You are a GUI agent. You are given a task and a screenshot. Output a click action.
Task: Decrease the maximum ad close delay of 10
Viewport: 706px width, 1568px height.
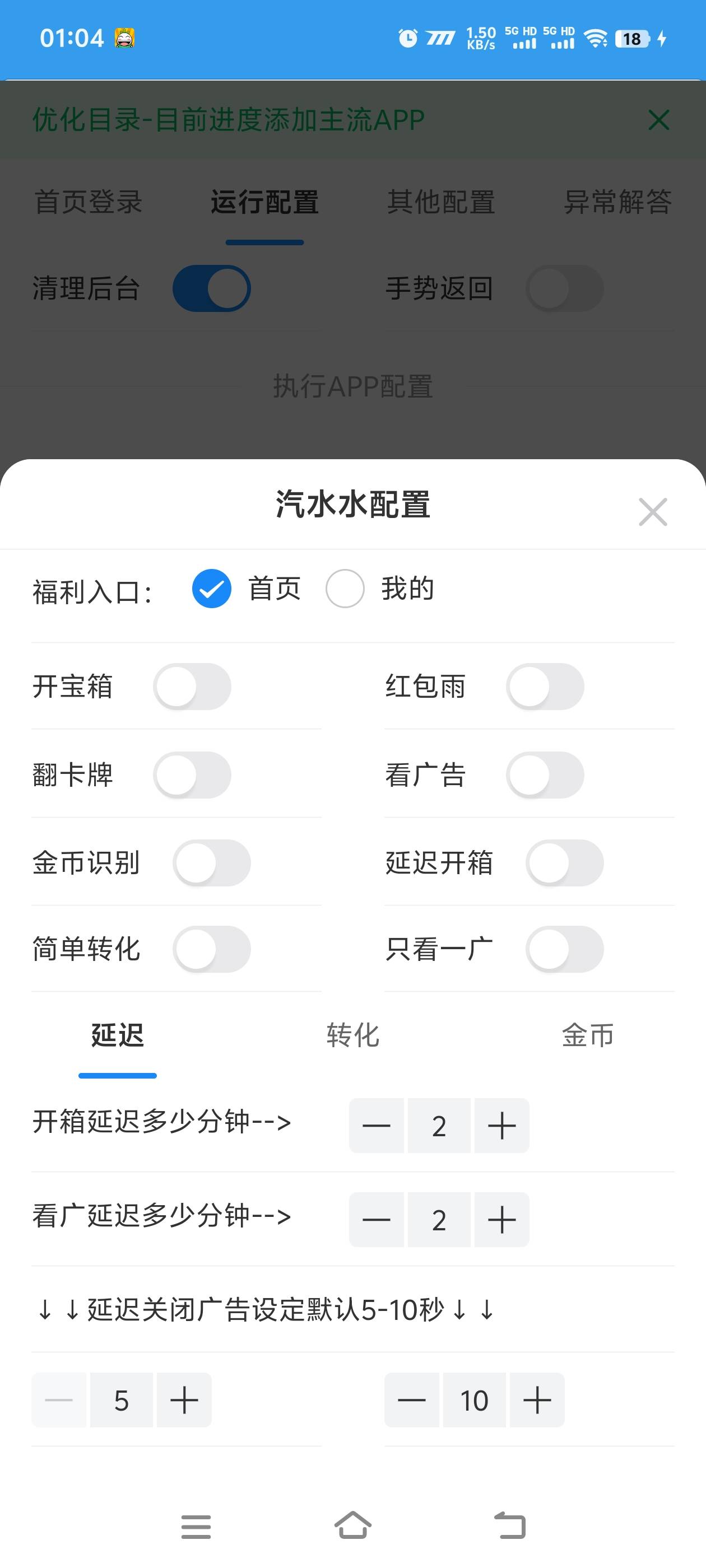[x=412, y=1400]
